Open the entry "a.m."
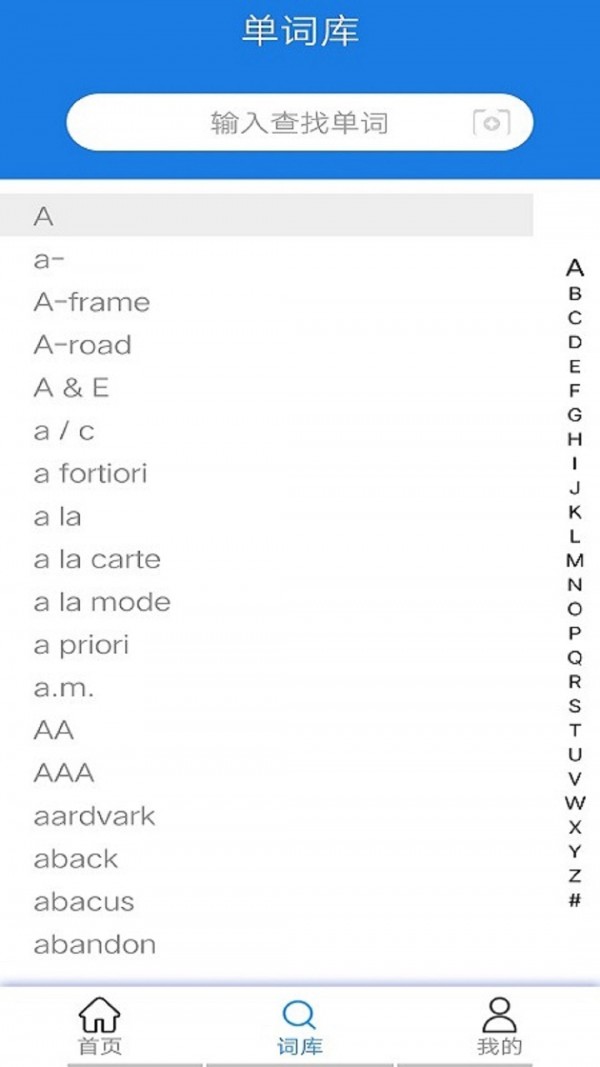The image size is (600, 1067). 64,688
